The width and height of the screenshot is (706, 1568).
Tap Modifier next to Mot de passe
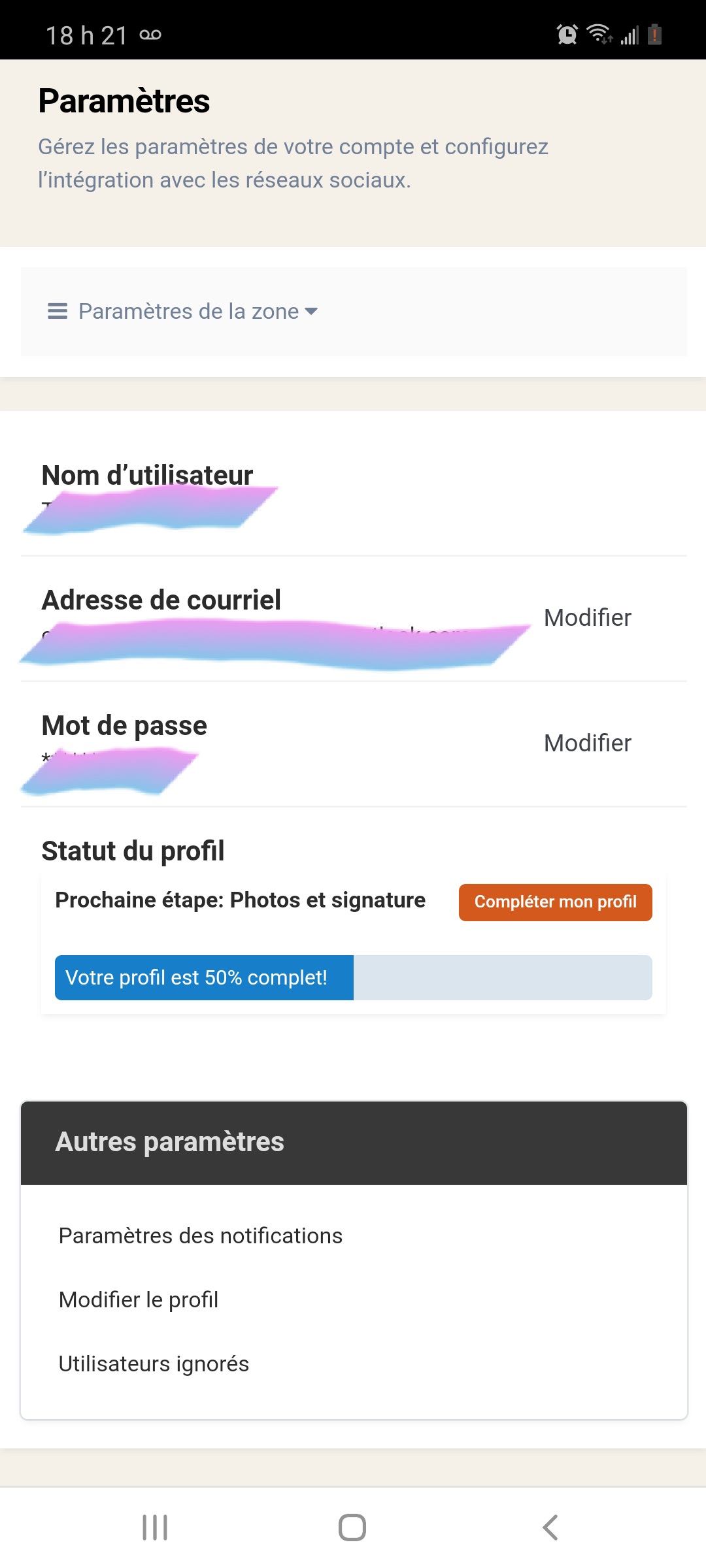(587, 743)
